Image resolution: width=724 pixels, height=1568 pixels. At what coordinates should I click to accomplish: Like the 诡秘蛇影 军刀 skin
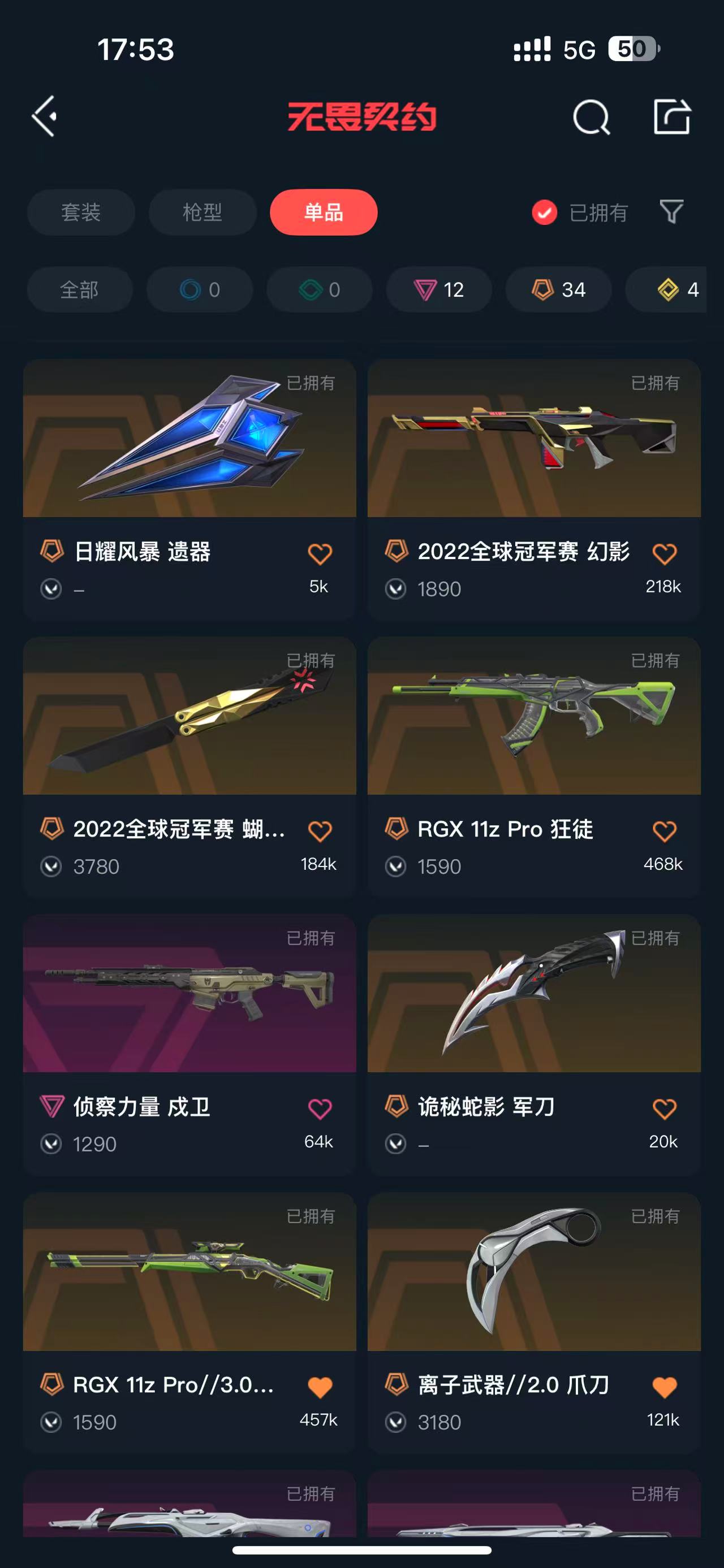[x=663, y=1108]
